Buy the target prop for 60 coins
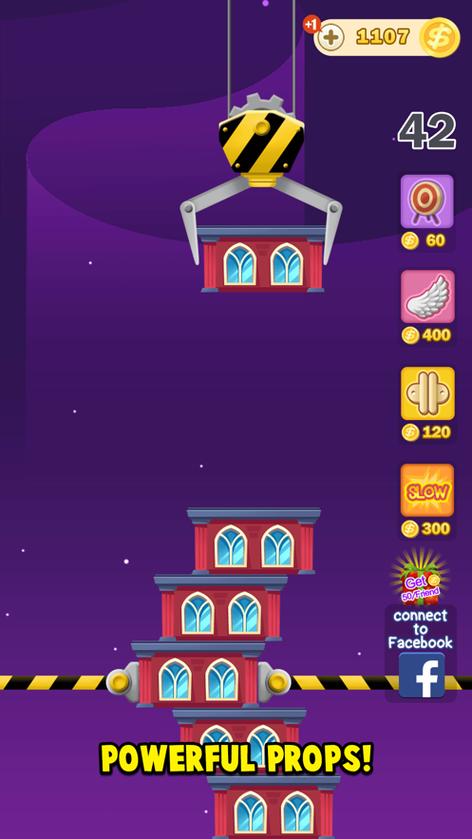472x839 pixels. (427, 201)
